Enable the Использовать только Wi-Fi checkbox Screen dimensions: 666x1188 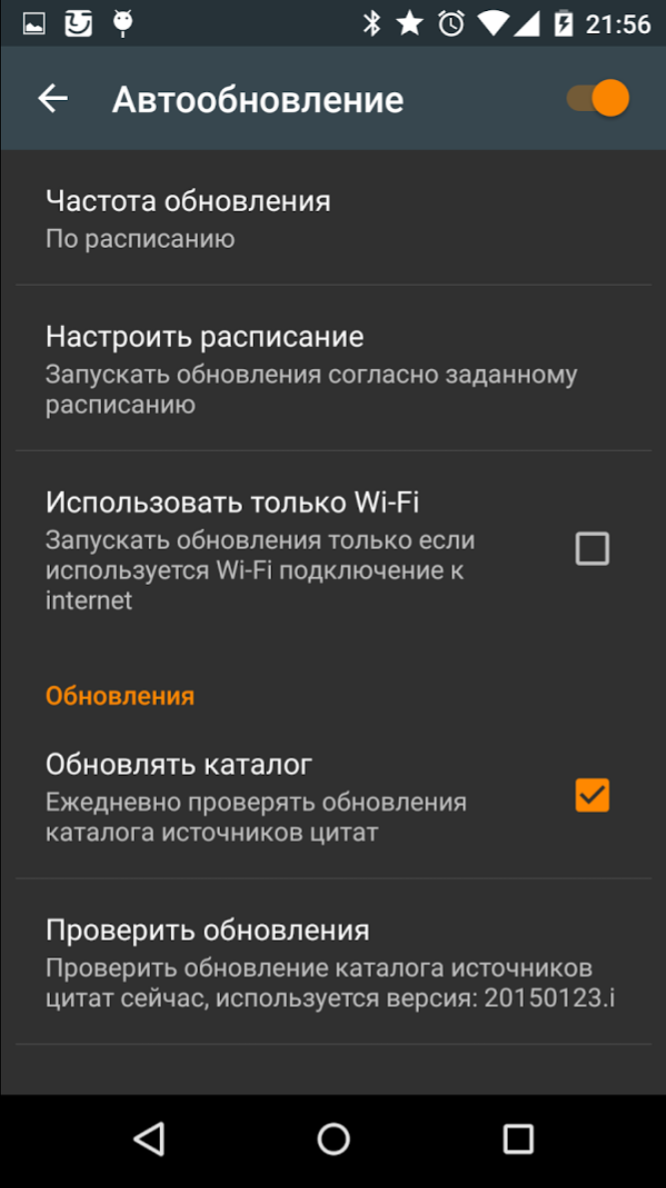pos(592,549)
